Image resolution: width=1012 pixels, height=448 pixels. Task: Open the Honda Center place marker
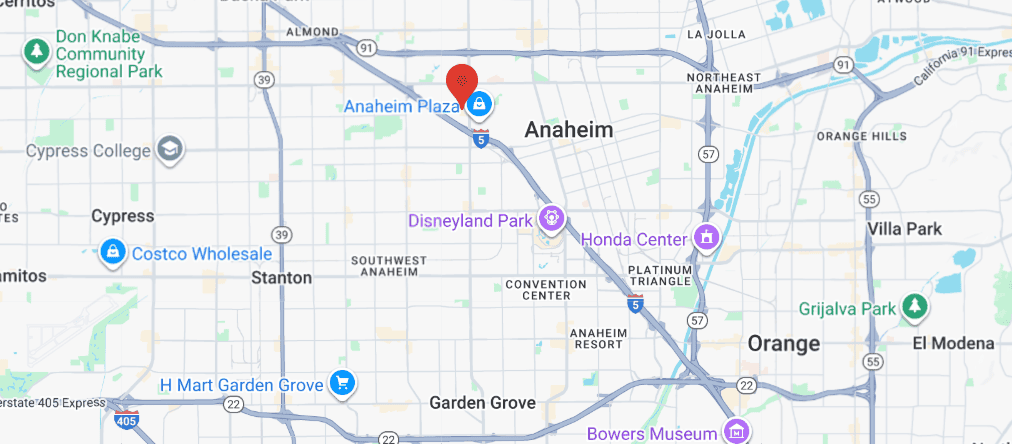click(706, 239)
